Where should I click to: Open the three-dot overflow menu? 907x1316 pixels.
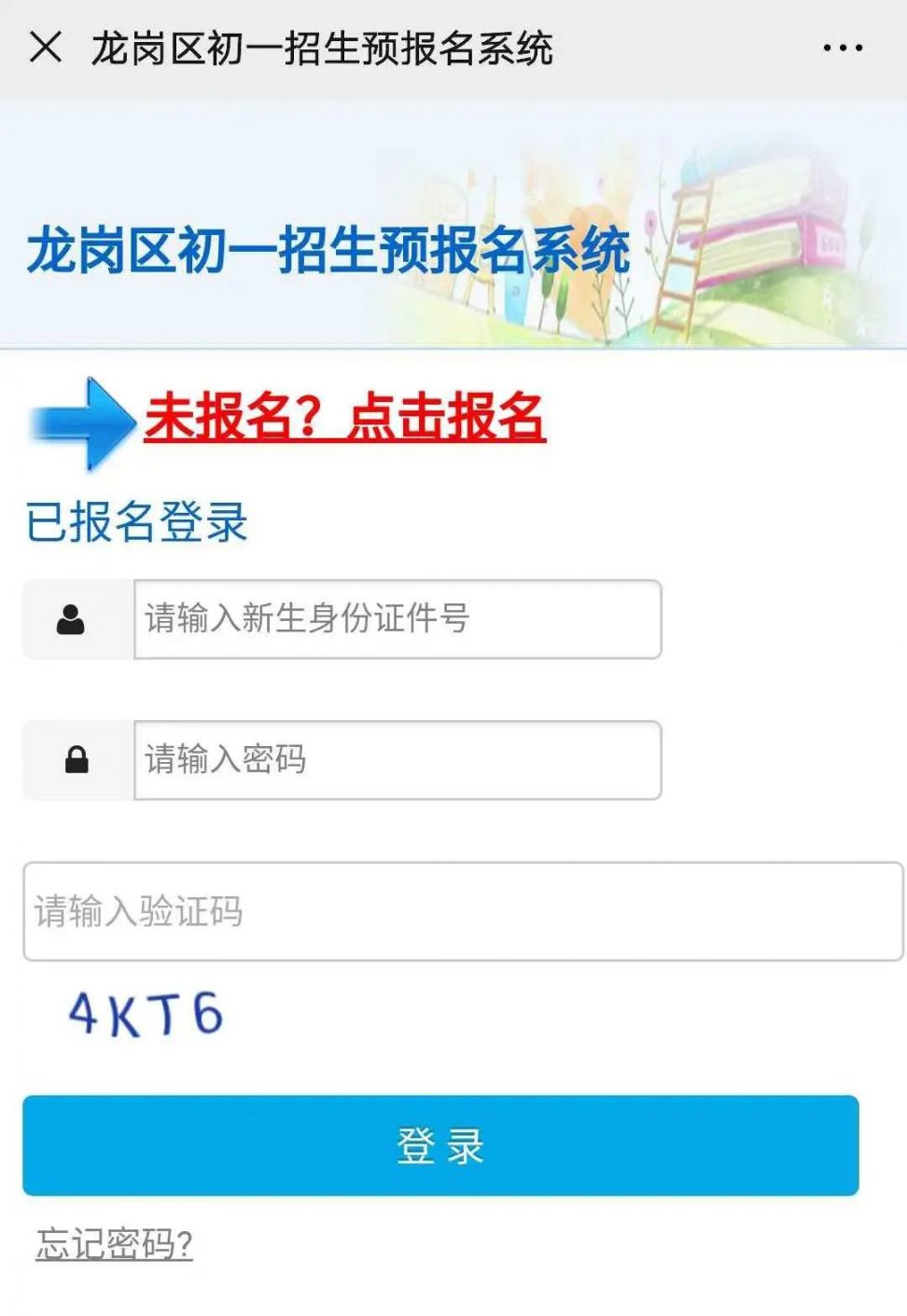[842, 48]
